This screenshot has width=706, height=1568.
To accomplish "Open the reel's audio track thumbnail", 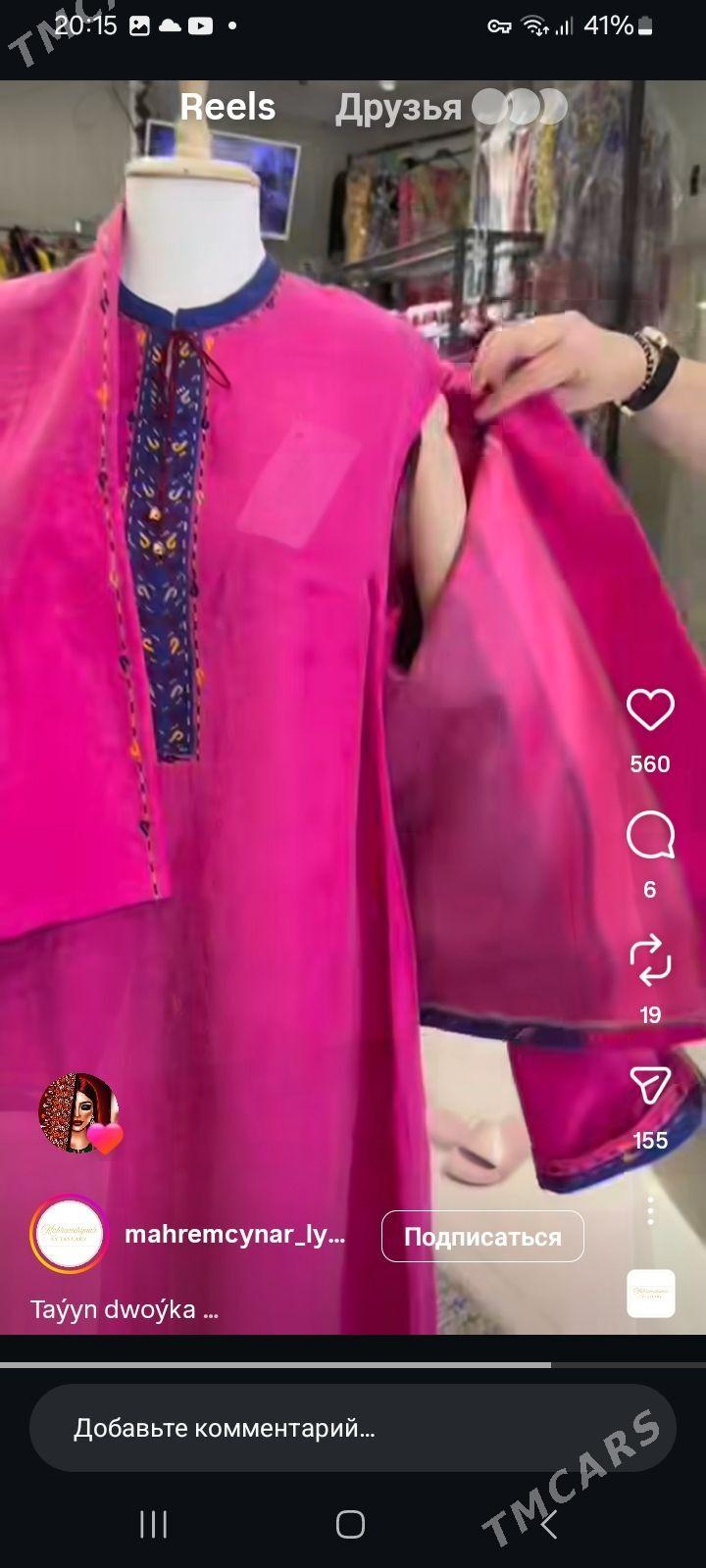I will pos(651,1294).
